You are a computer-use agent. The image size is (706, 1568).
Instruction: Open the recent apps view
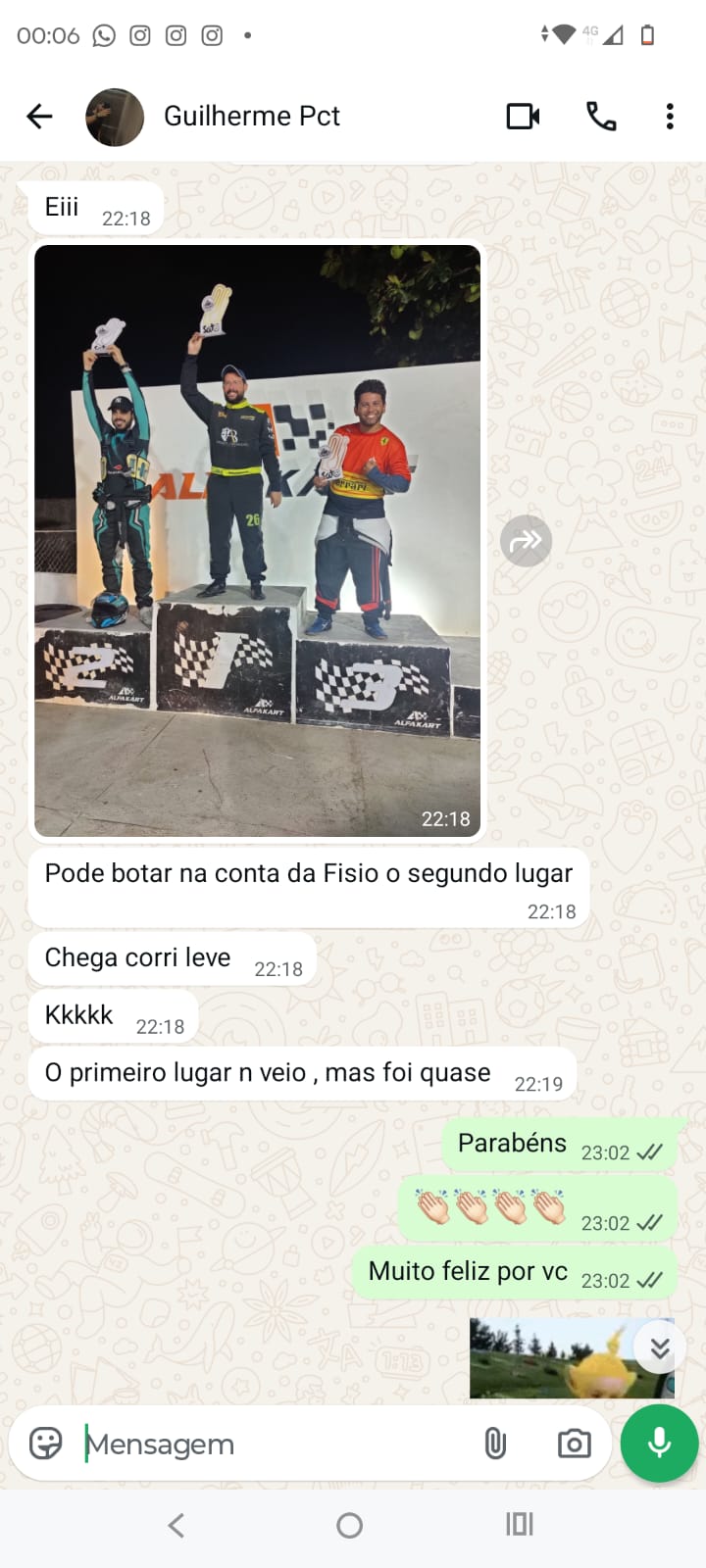[x=519, y=1525]
